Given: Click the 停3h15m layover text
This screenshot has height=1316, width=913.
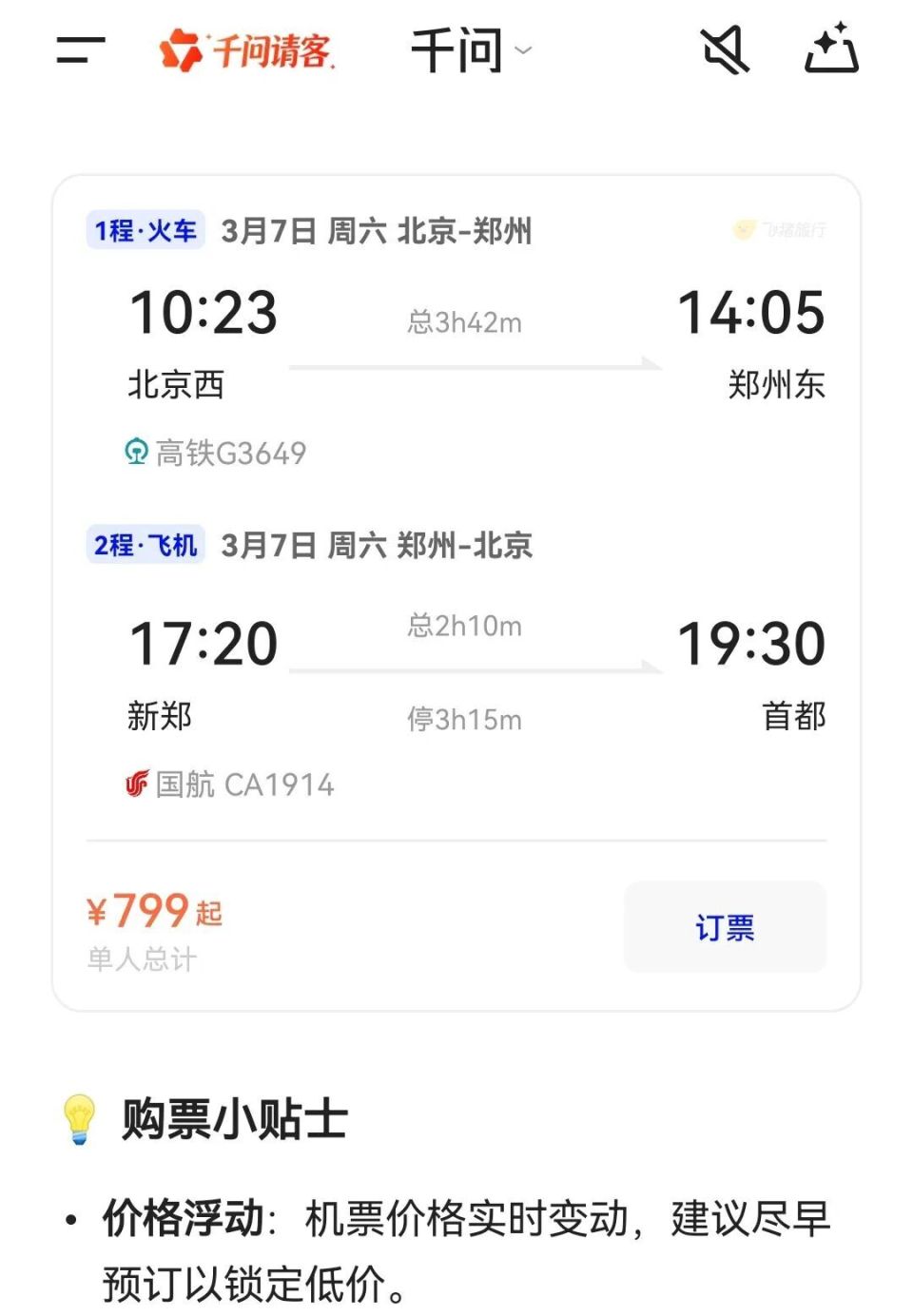Looking at the screenshot, I should click(x=463, y=719).
